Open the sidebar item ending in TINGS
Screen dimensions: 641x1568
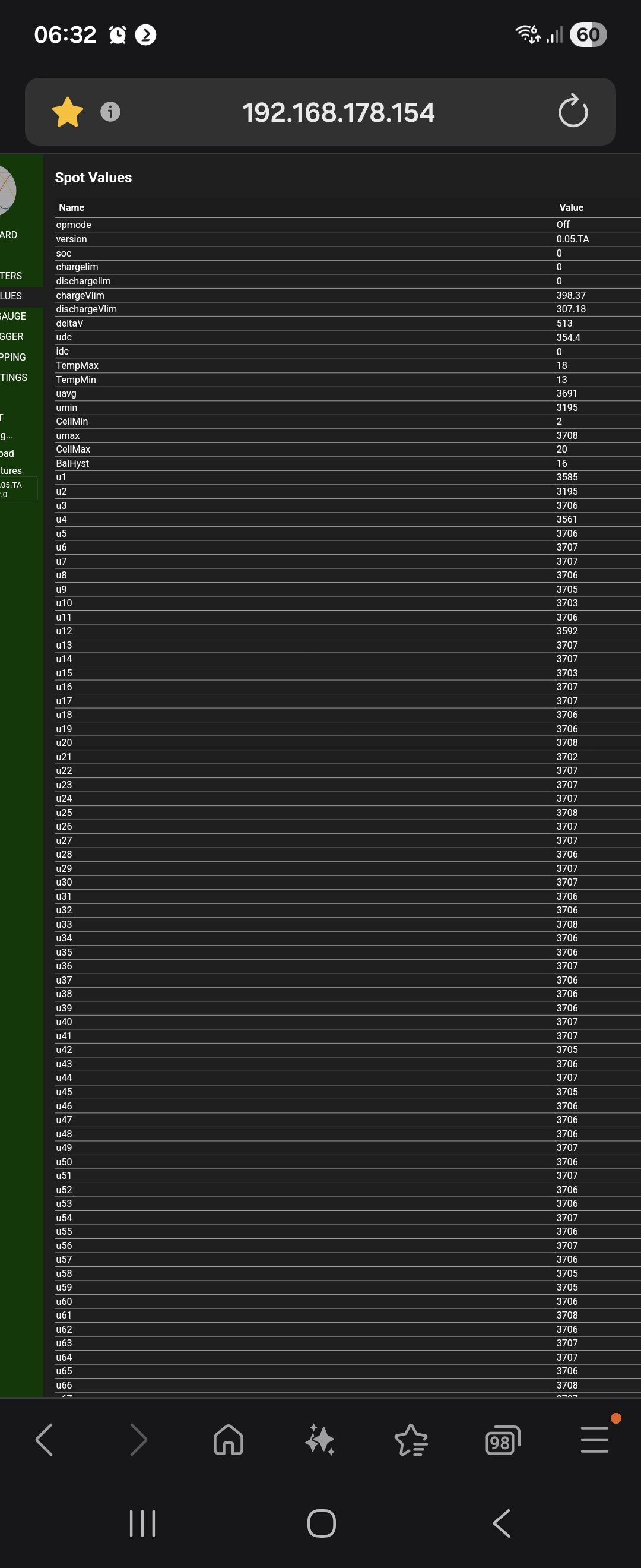pyautogui.click(x=14, y=377)
